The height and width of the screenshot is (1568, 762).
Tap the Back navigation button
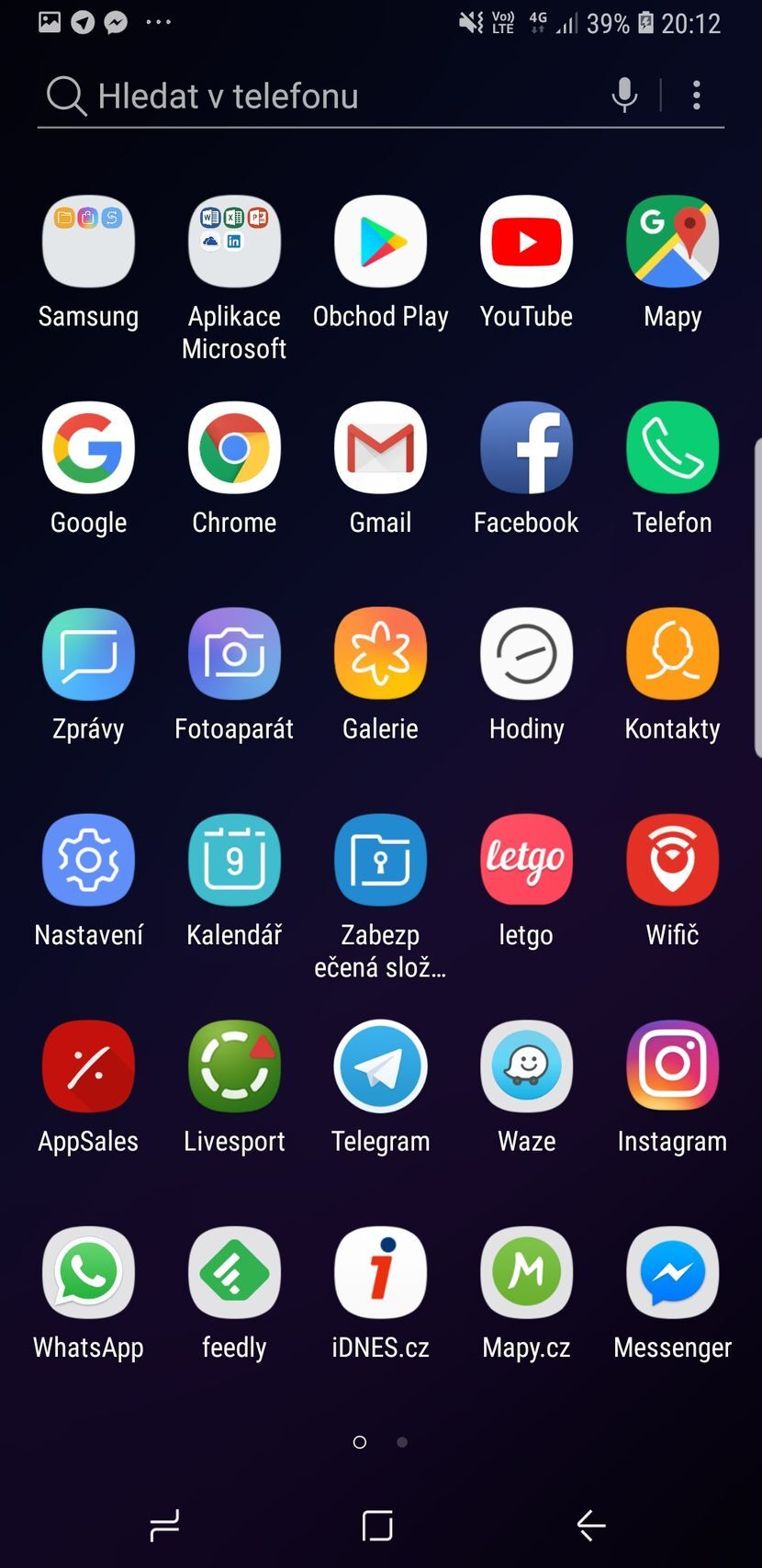(590, 1525)
